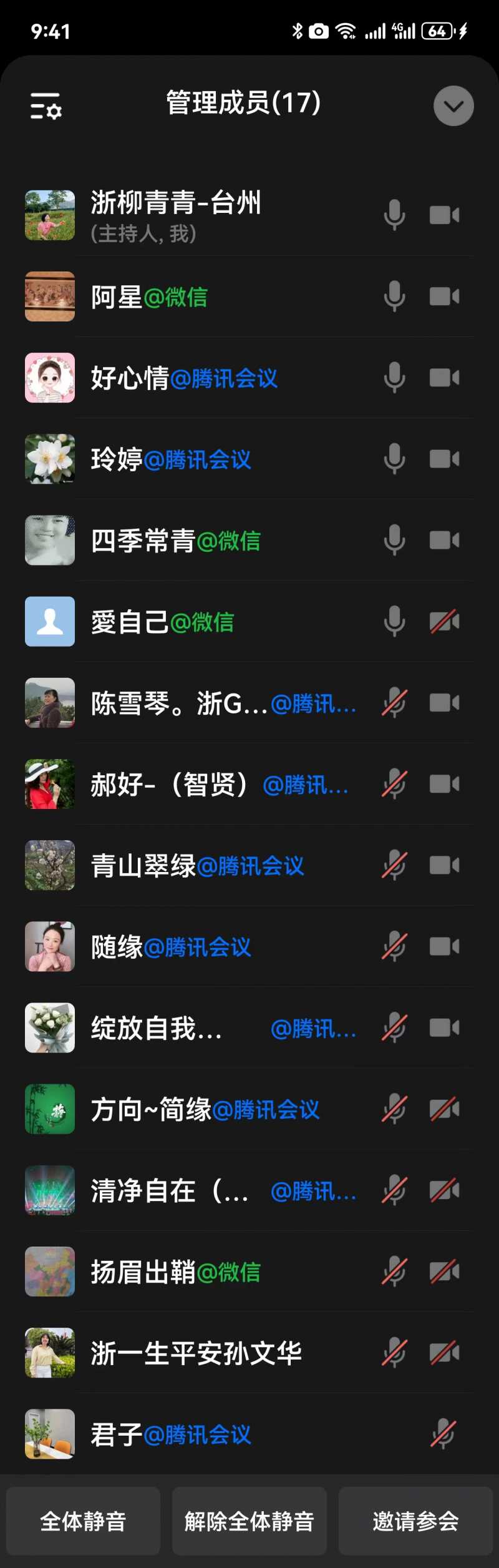The width and height of the screenshot is (499, 1568).
Task: Turn off the camera of 好心情
Action: pos(445,378)
